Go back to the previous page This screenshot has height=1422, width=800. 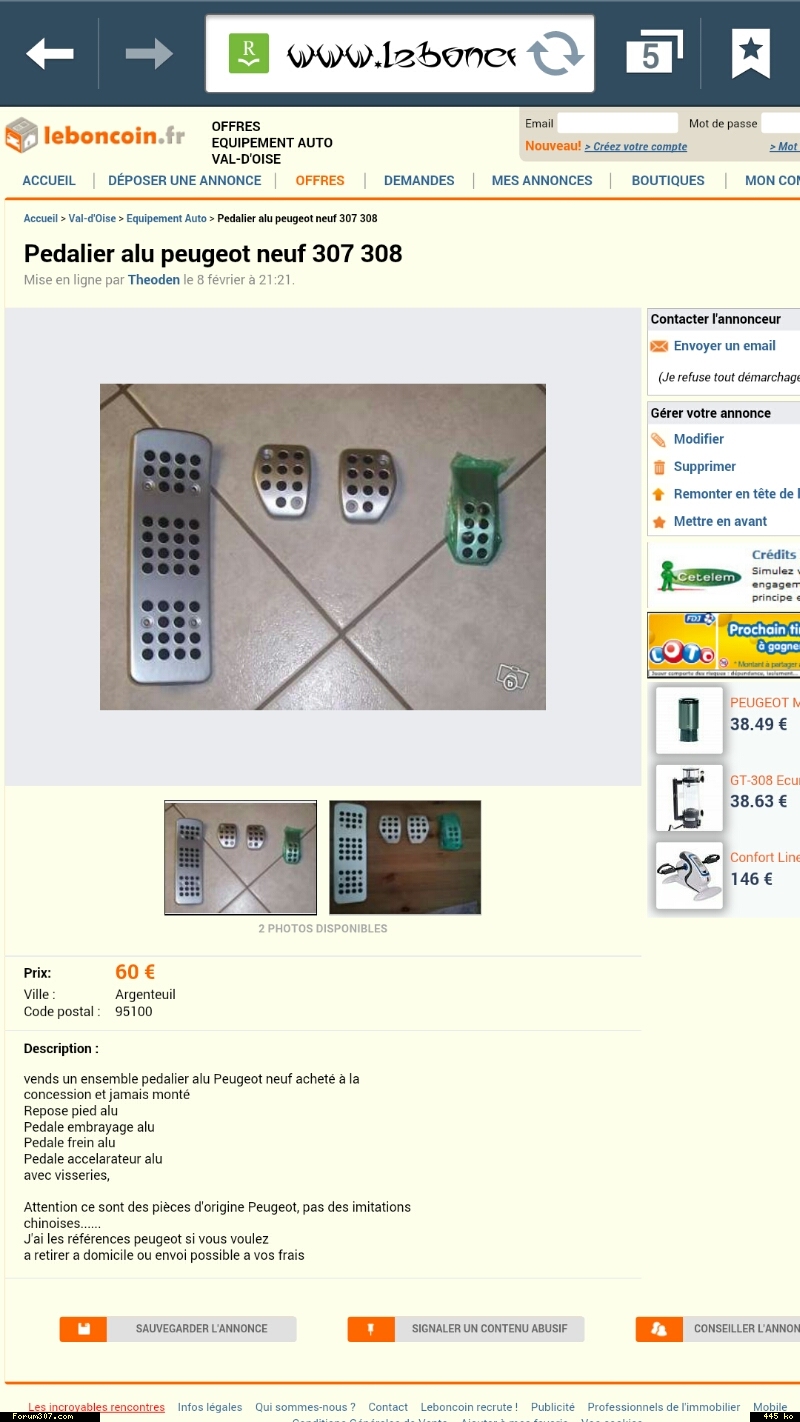(x=49, y=53)
